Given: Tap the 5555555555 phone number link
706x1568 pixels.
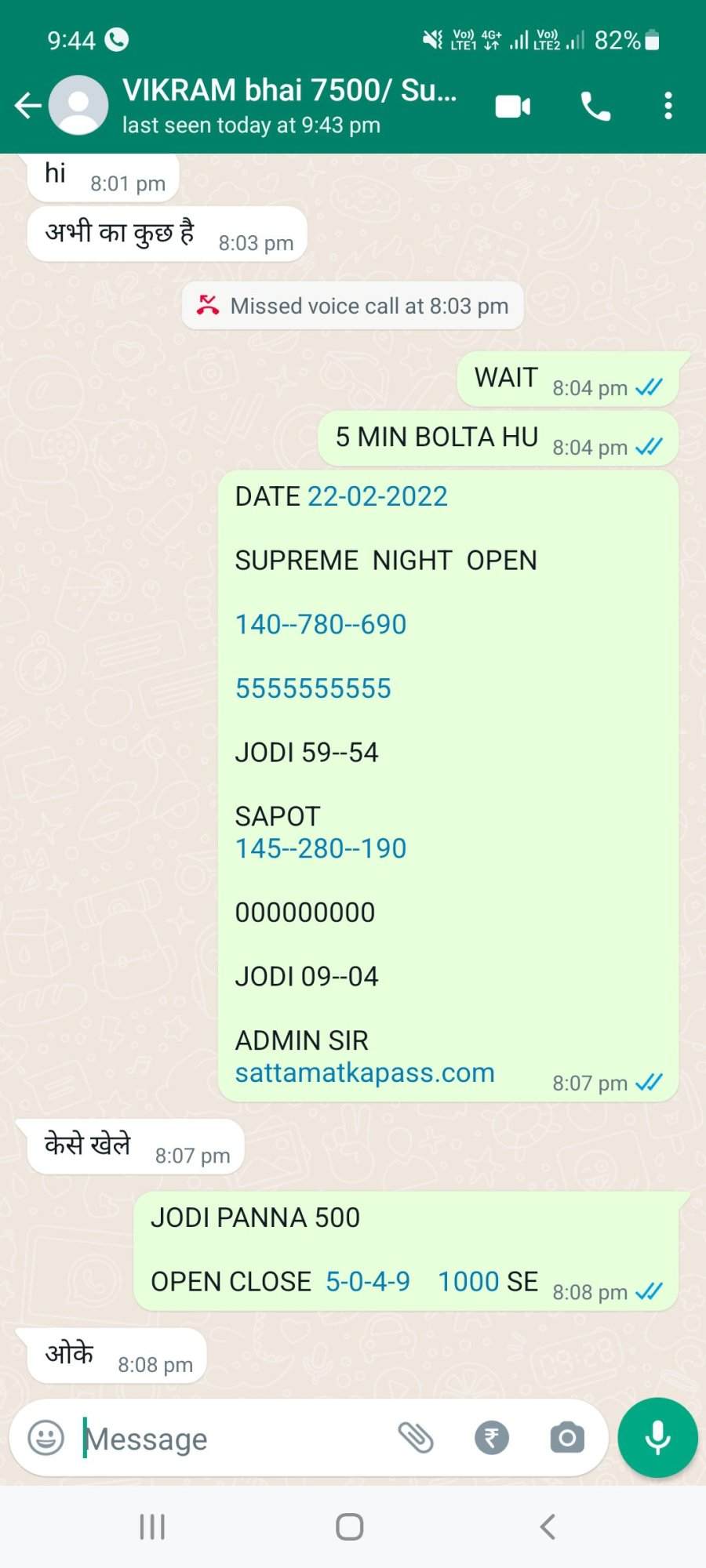Looking at the screenshot, I should 313,688.
